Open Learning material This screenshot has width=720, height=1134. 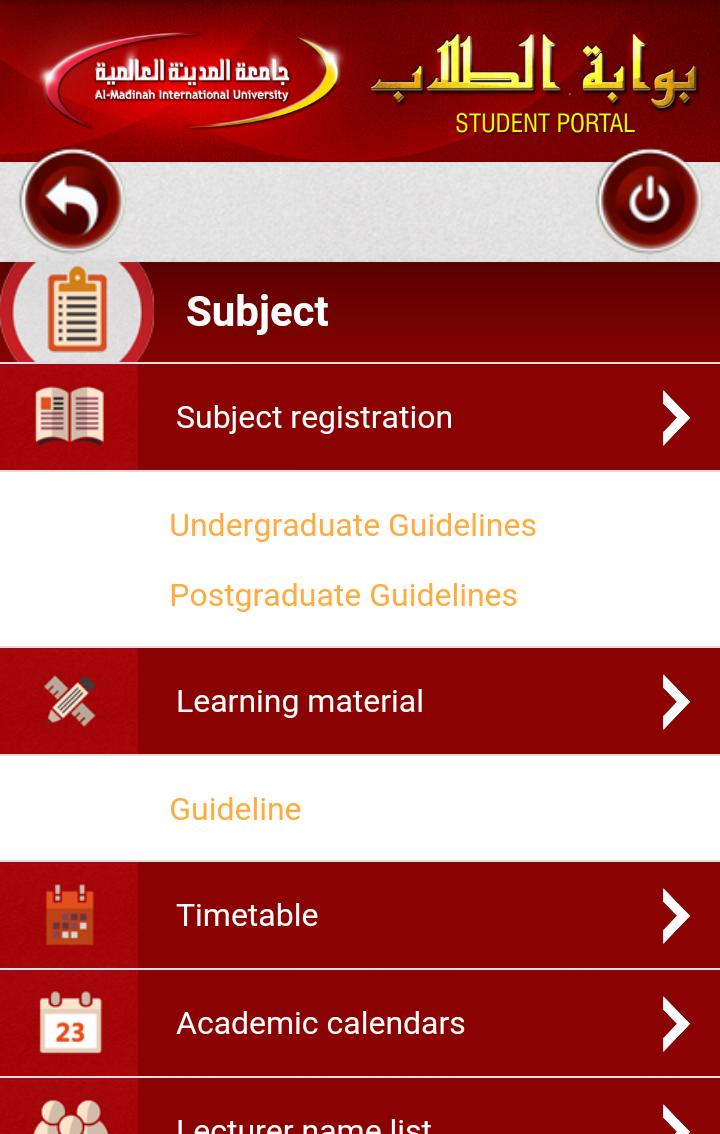360,701
